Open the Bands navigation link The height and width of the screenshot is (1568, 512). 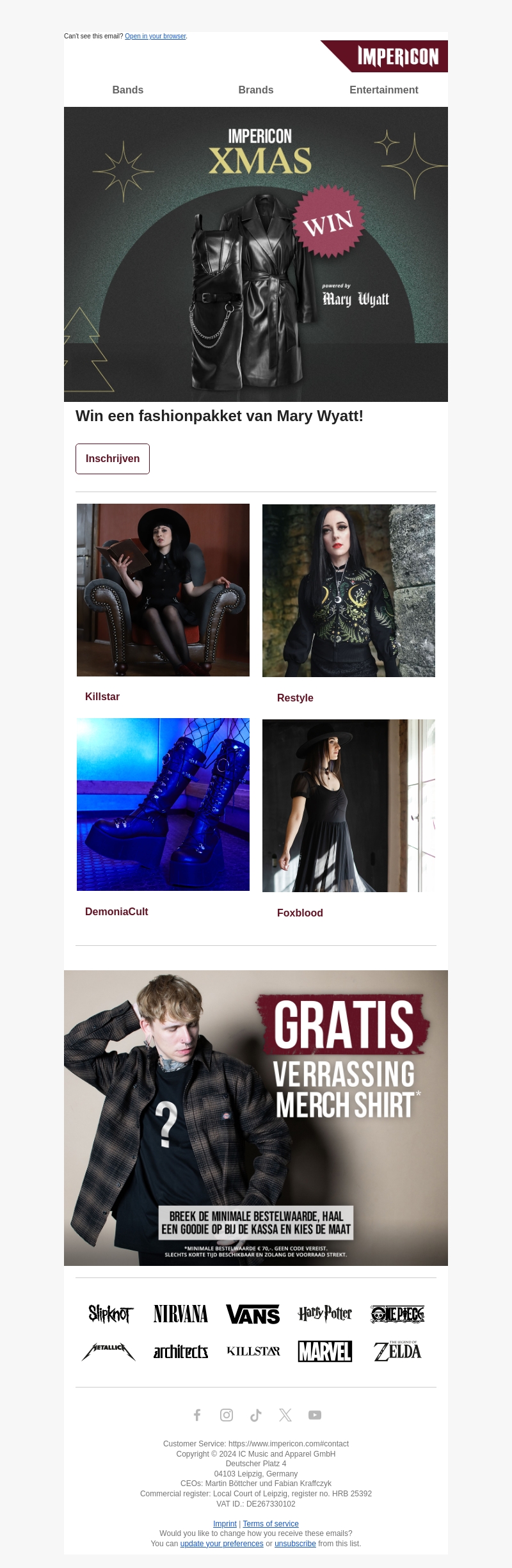(x=128, y=90)
